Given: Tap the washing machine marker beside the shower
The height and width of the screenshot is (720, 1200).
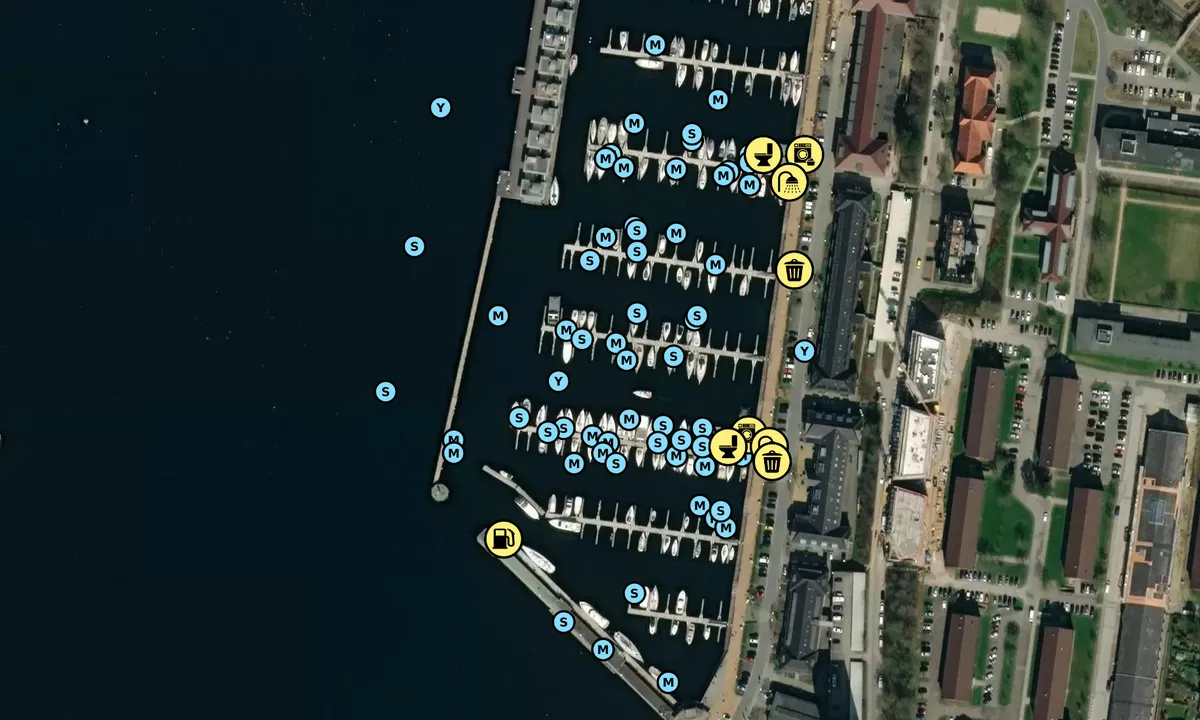Looking at the screenshot, I should pyautogui.click(x=804, y=153).
